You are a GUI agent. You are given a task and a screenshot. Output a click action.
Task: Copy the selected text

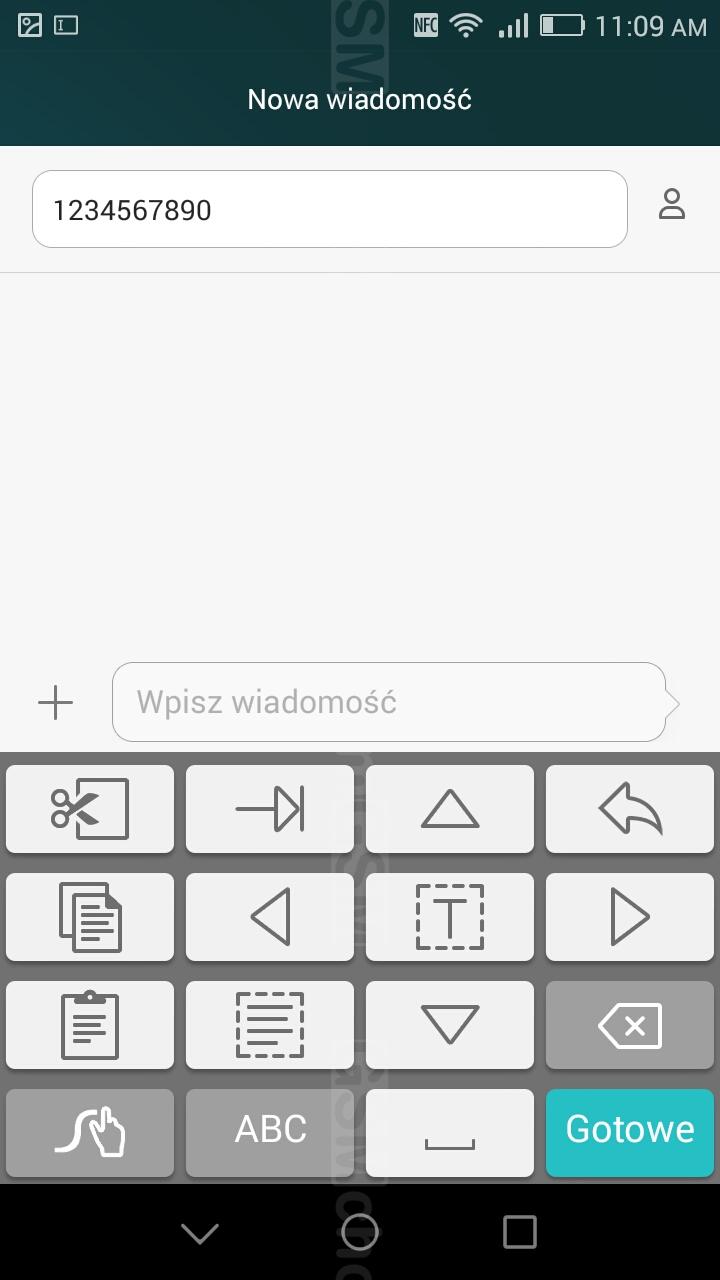coord(90,917)
